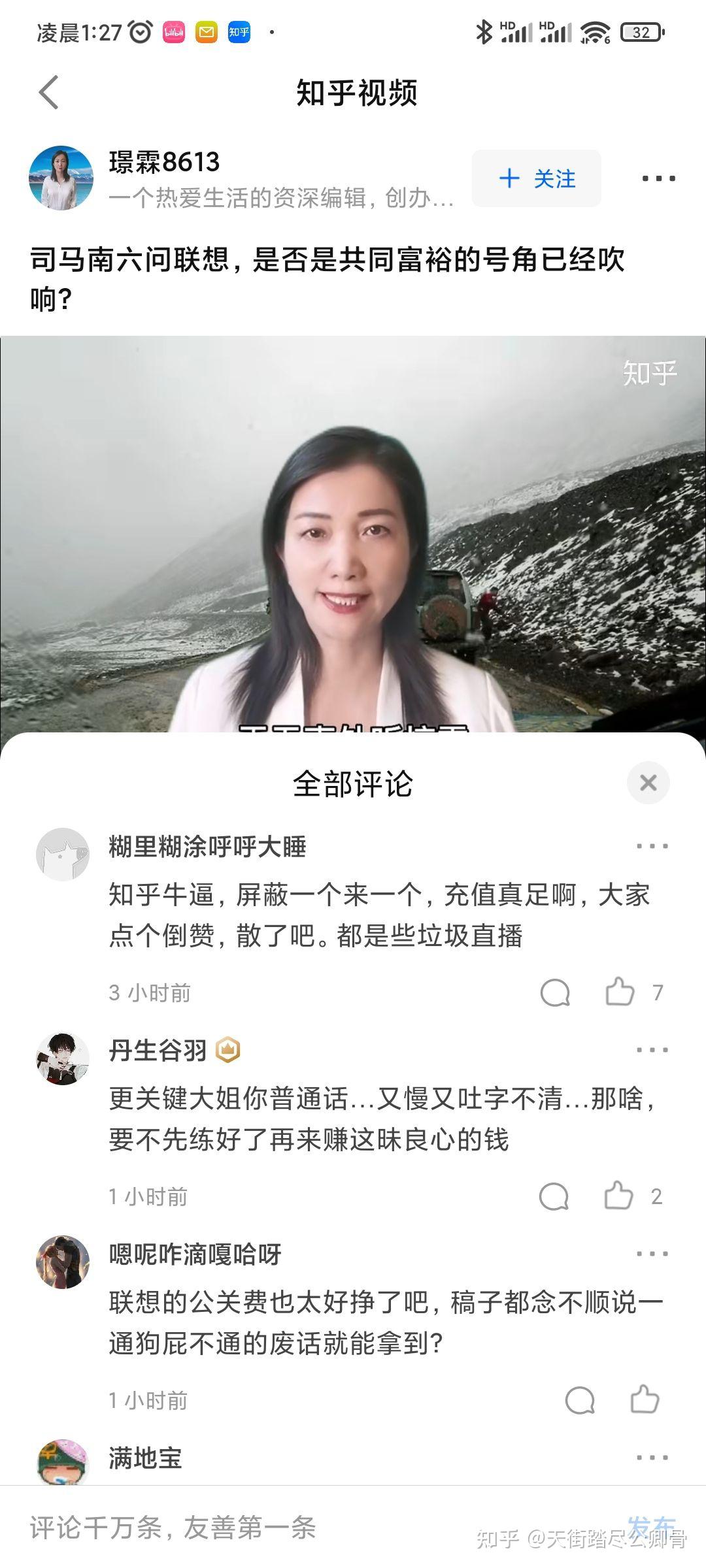Open the overflow menu beside 关注
The width and height of the screenshot is (706, 1568).
[x=658, y=178]
